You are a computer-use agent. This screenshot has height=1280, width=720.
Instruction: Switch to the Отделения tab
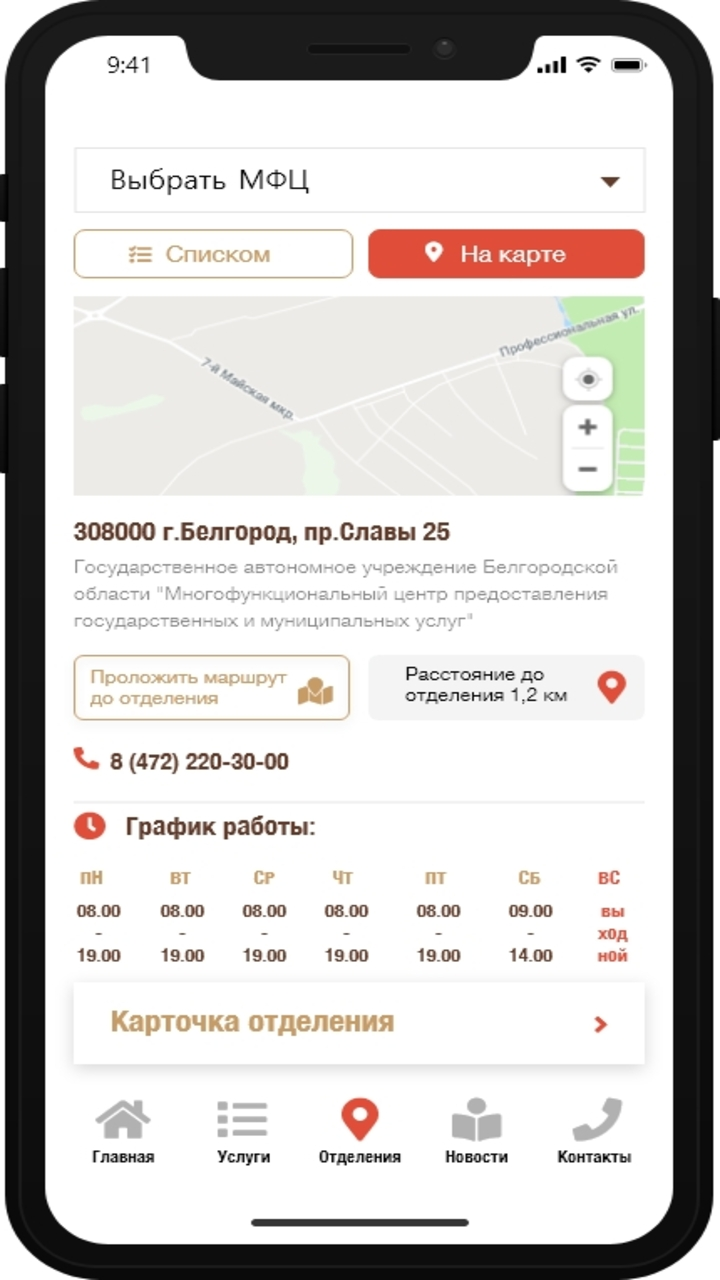(x=360, y=1130)
